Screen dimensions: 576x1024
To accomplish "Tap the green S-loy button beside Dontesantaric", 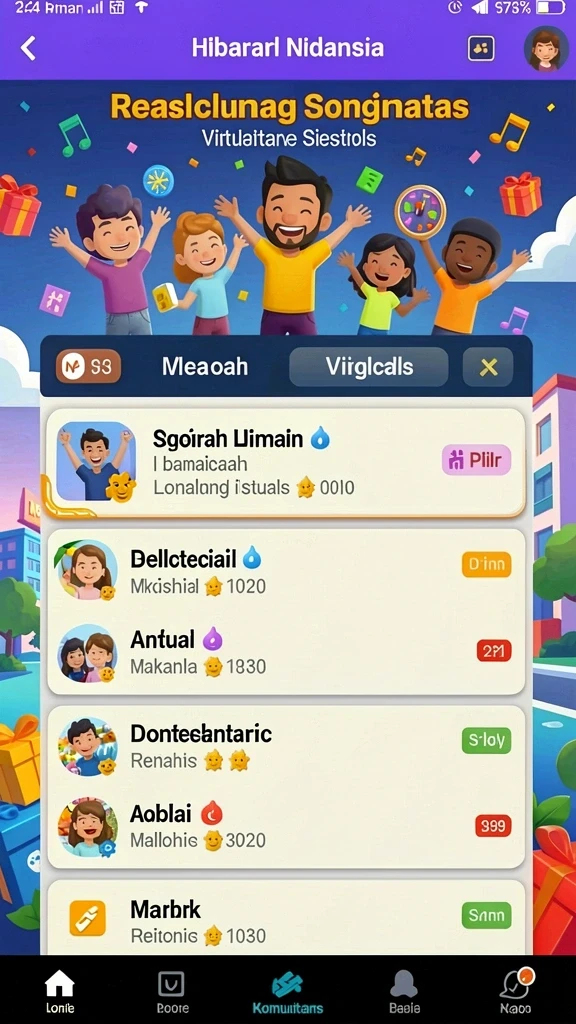I will click(487, 741).
